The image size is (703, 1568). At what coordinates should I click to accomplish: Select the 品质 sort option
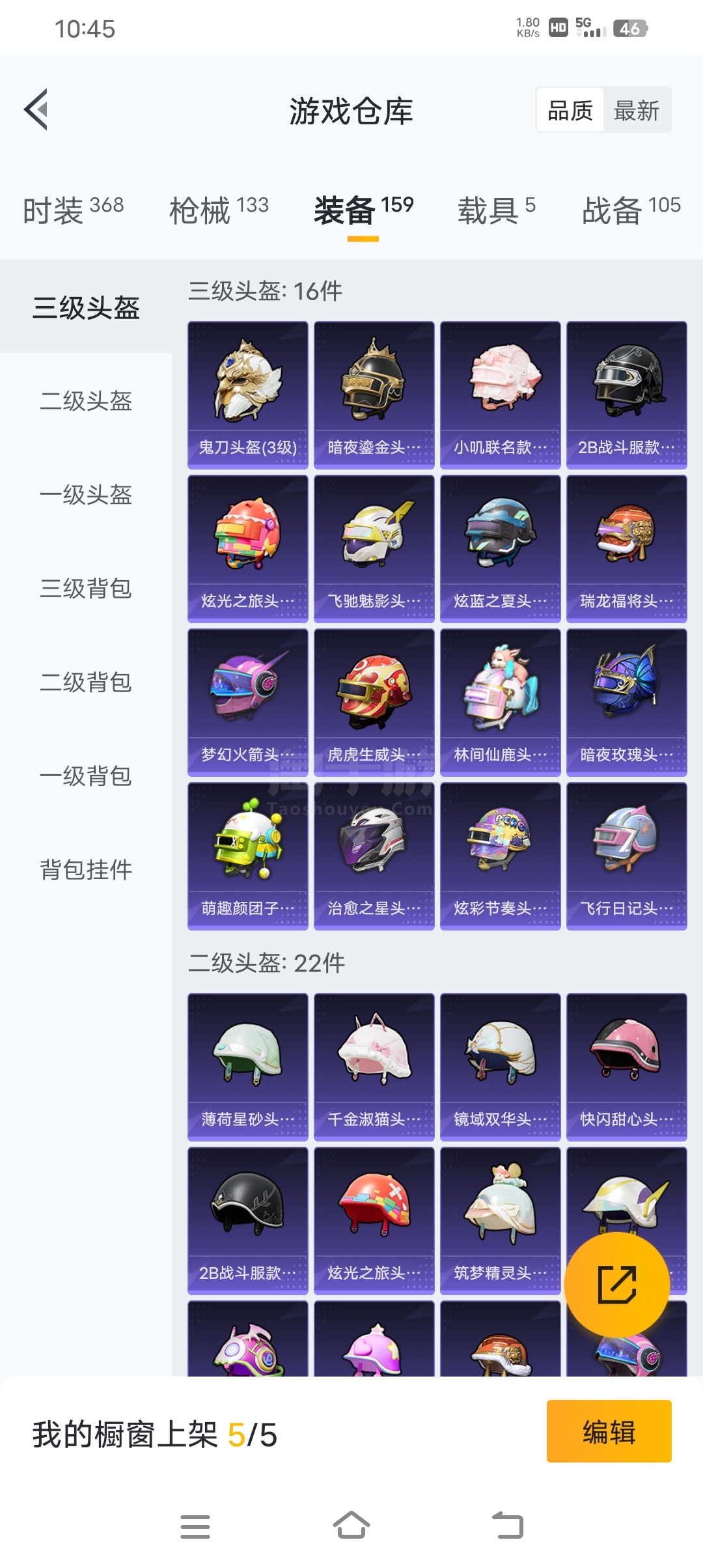pyautogui.click(x=570, y=110)
